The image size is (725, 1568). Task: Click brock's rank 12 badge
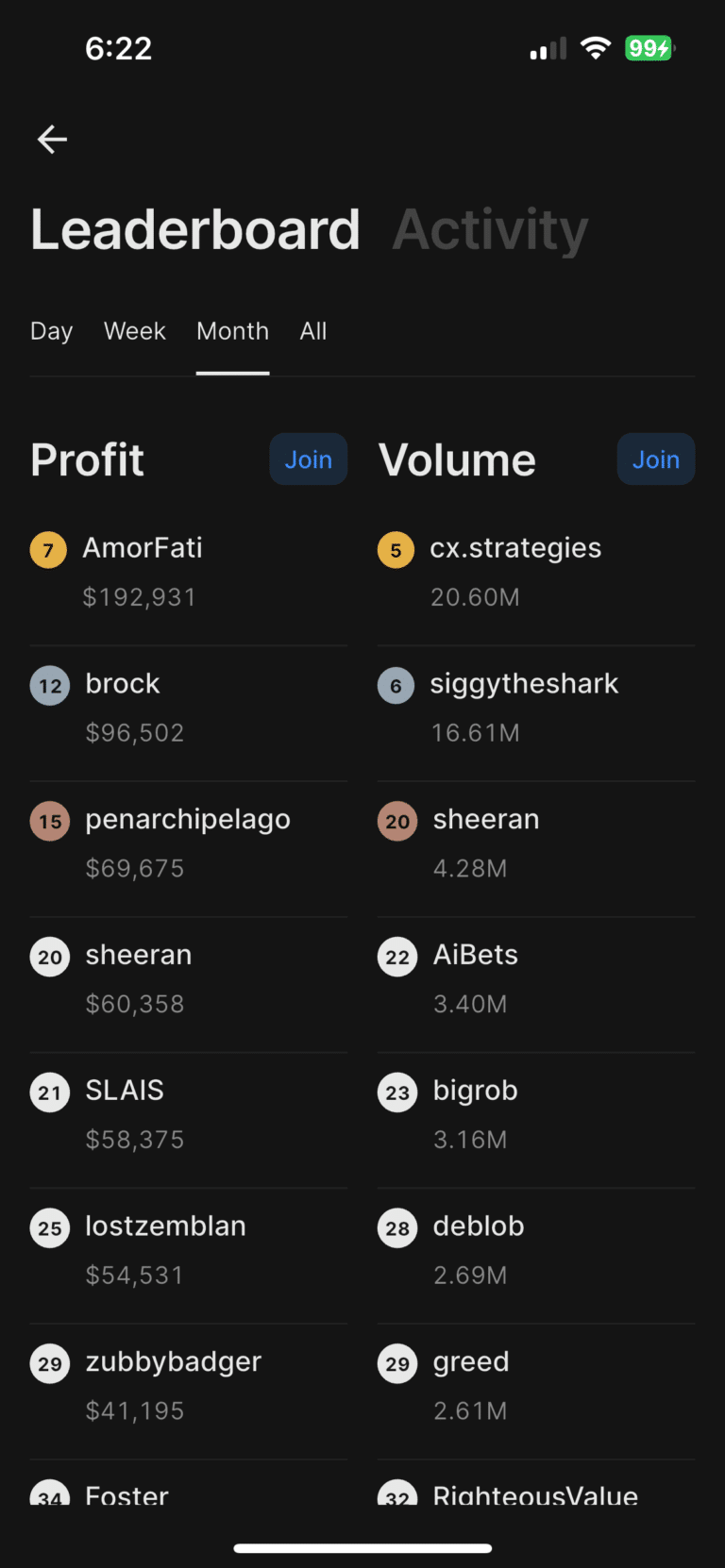pos(49,685)
